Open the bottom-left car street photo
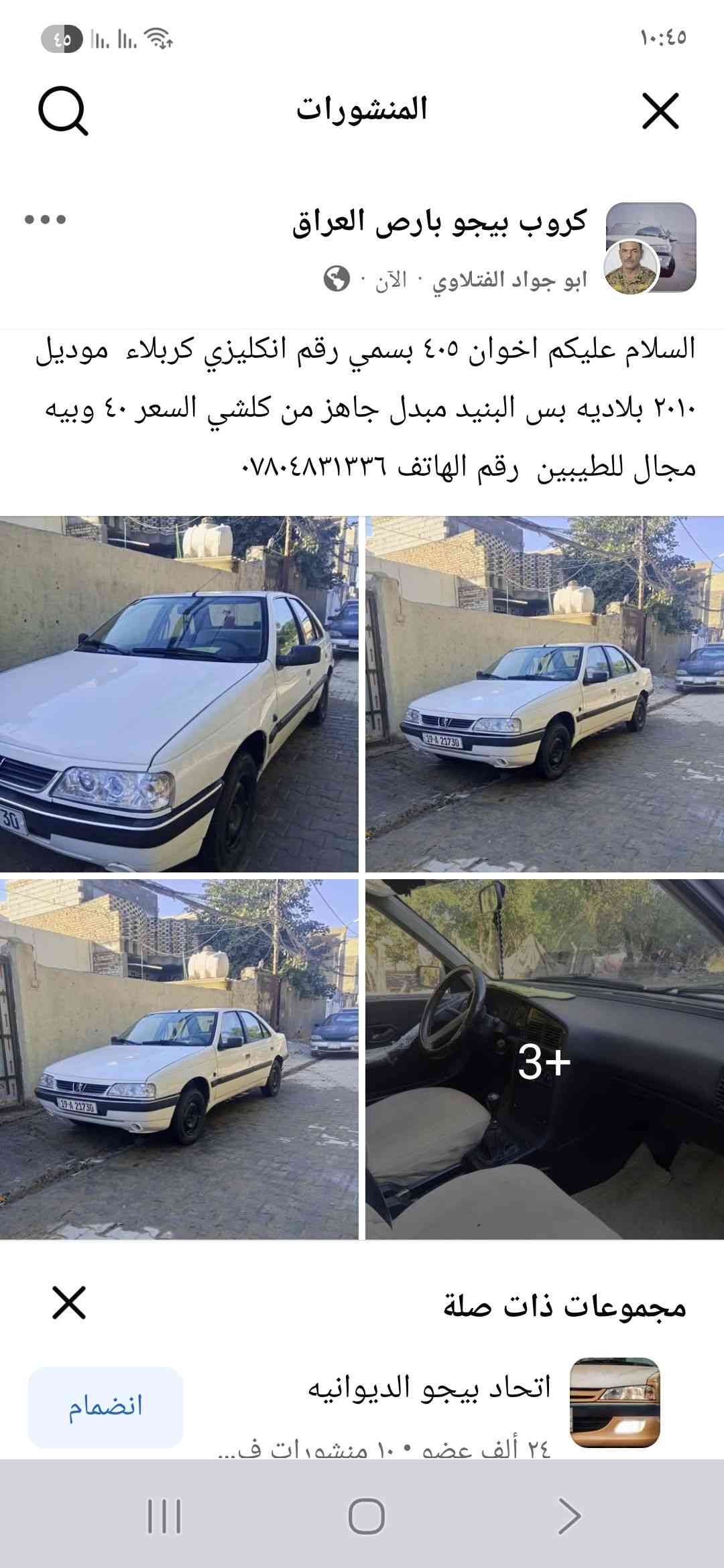 179,1059
